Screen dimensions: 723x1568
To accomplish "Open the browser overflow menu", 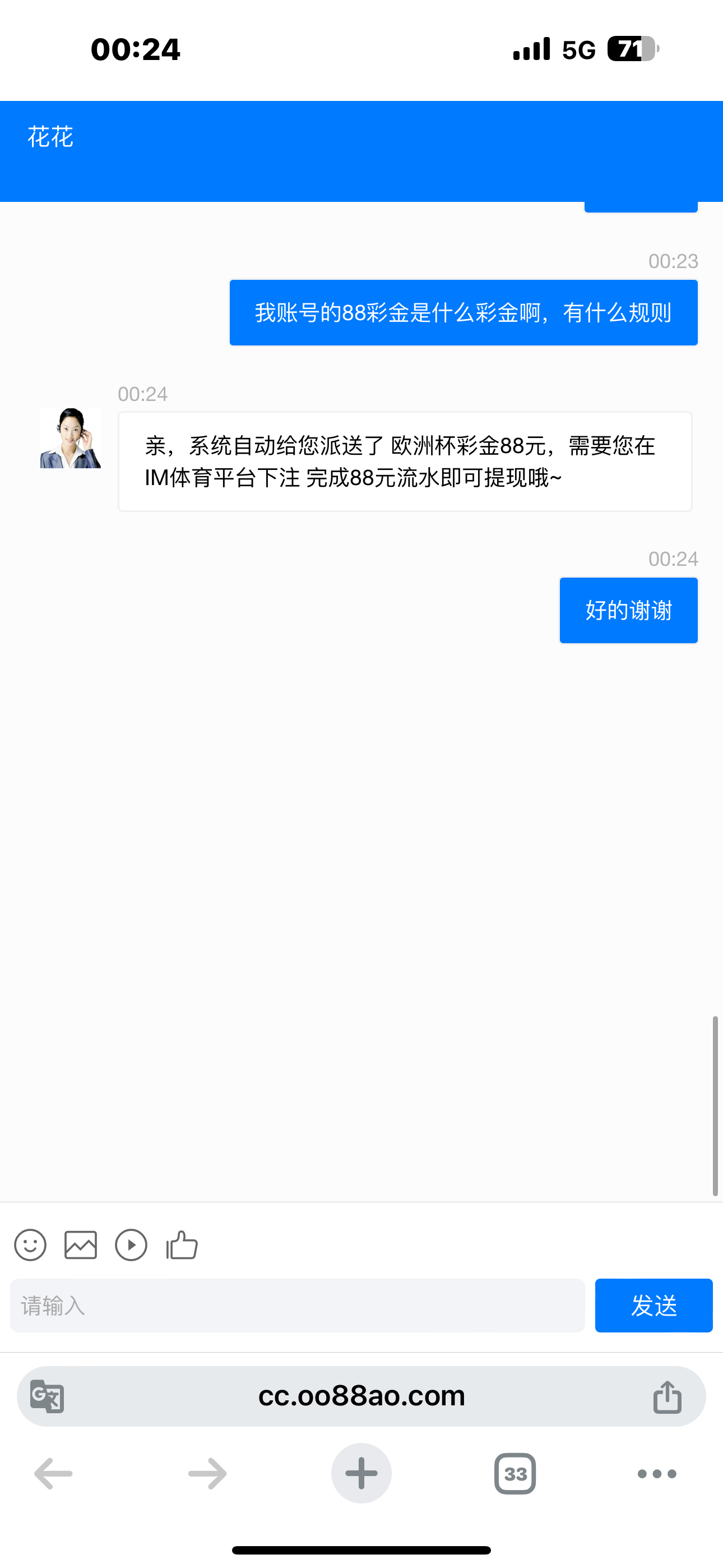I will pos(657,1474).
